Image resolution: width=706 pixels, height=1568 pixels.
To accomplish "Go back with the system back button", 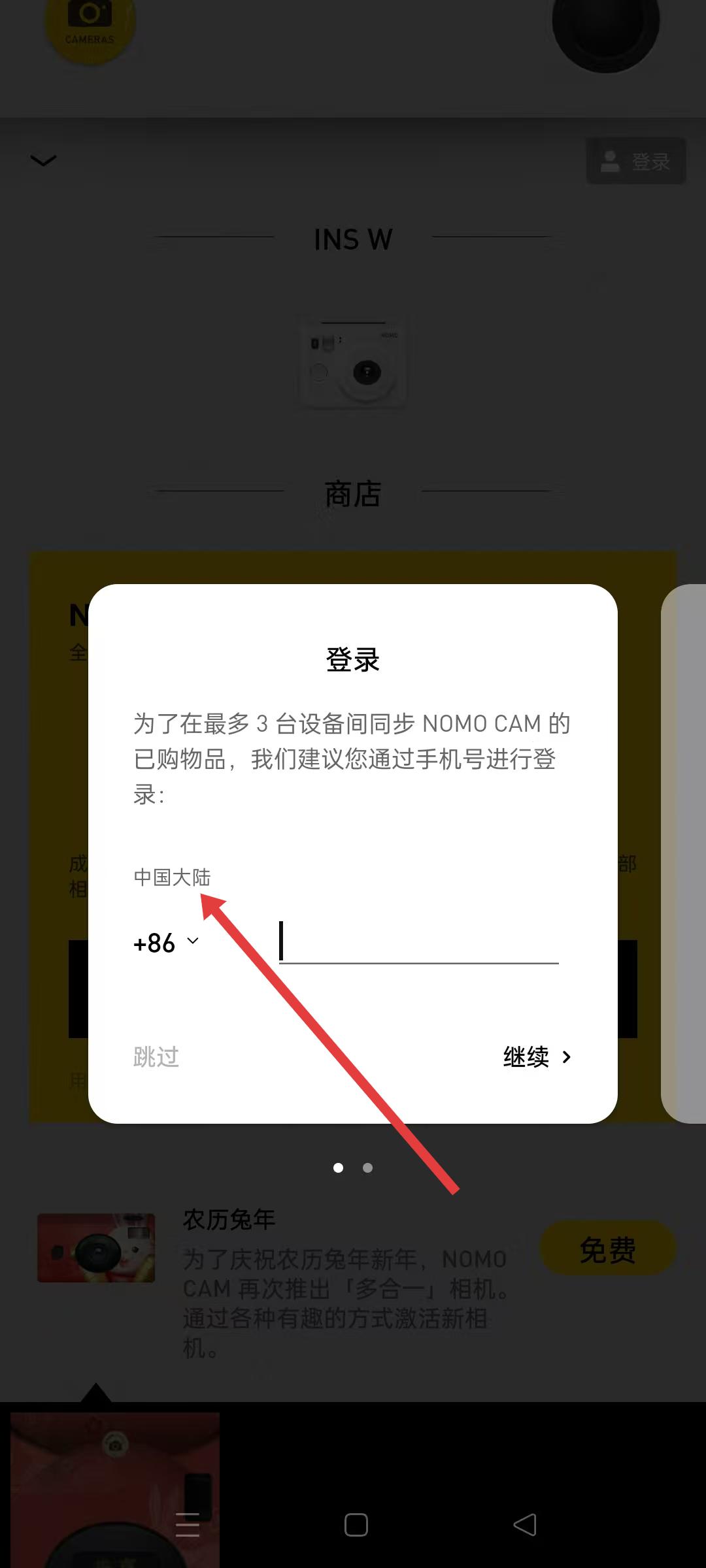I will (525, 1525).
